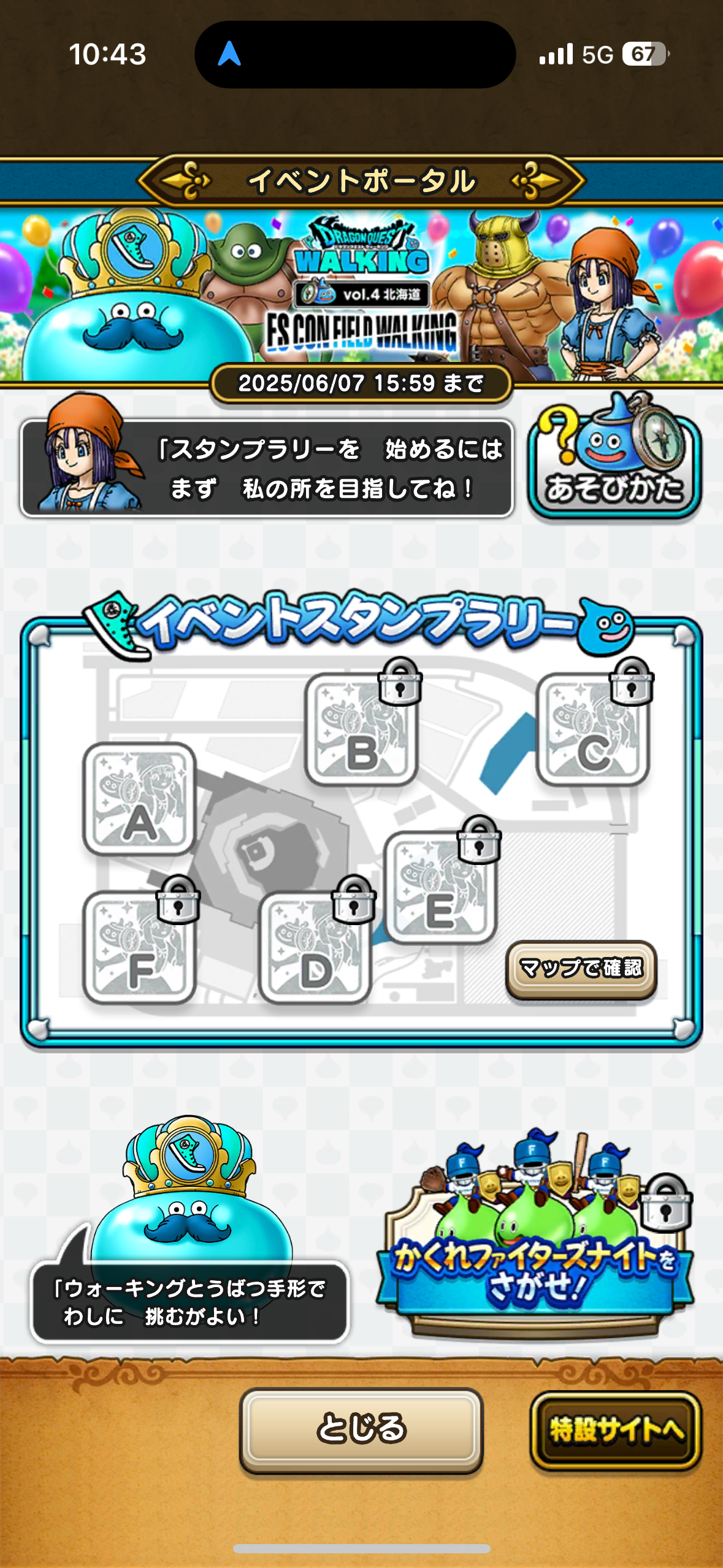This screenshot has height=1568, width=723.
Task: Check stamp locations with マップで確認
Action: click(x=581, y=969)
